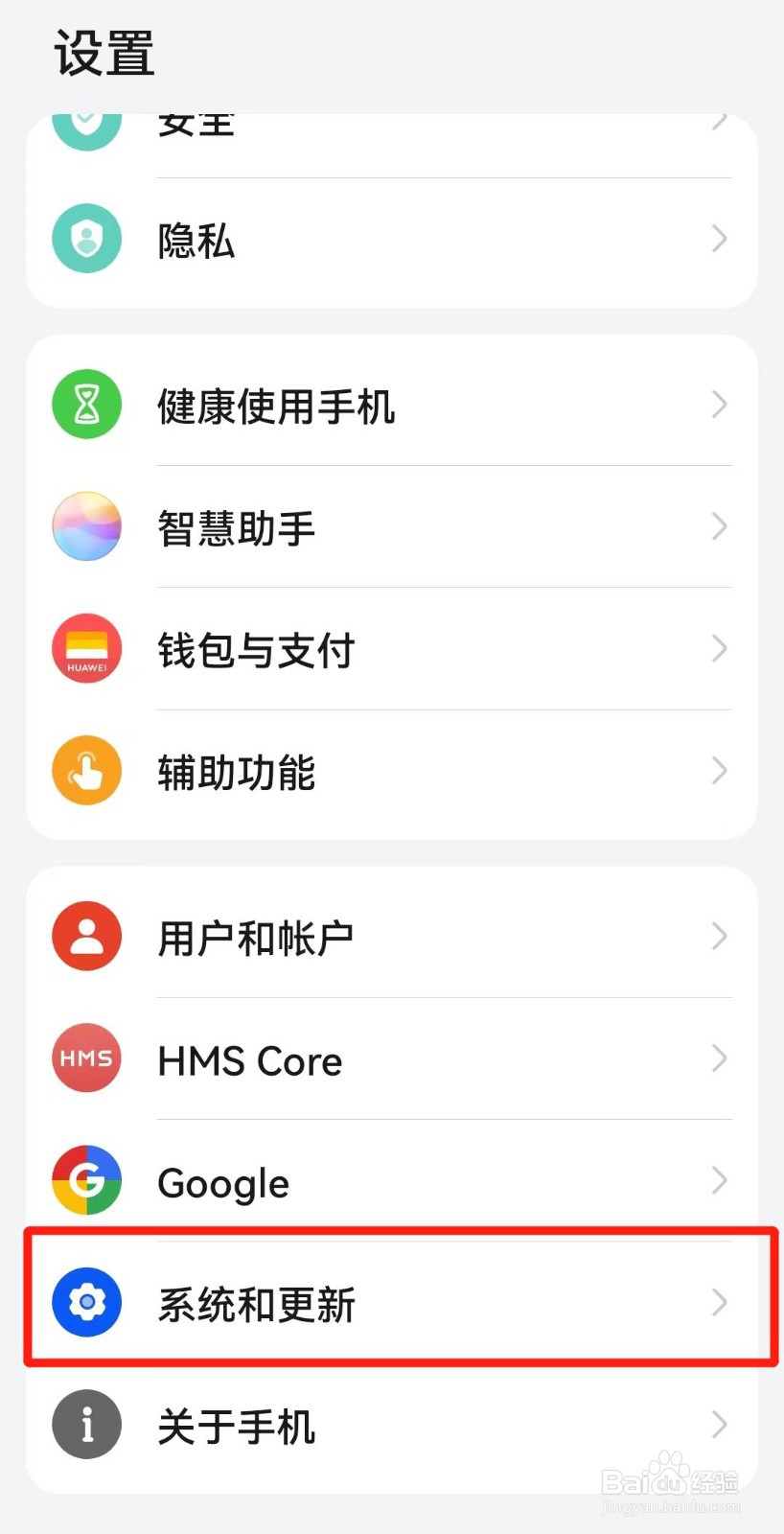Tap the HMS Core row

pyautogui.click(x=392, y=1058)
